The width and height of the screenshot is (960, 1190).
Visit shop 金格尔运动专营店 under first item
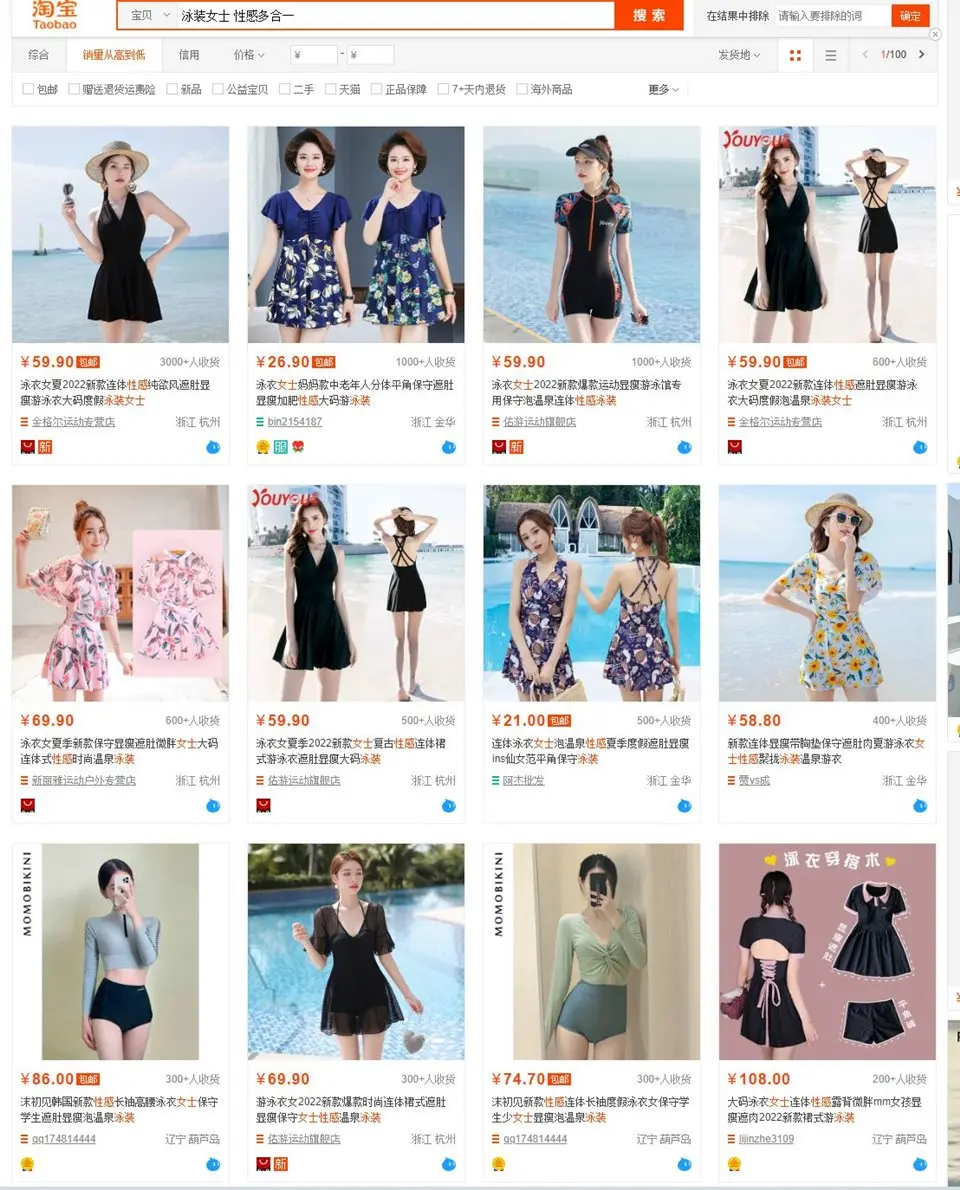[x=73, y=422]
